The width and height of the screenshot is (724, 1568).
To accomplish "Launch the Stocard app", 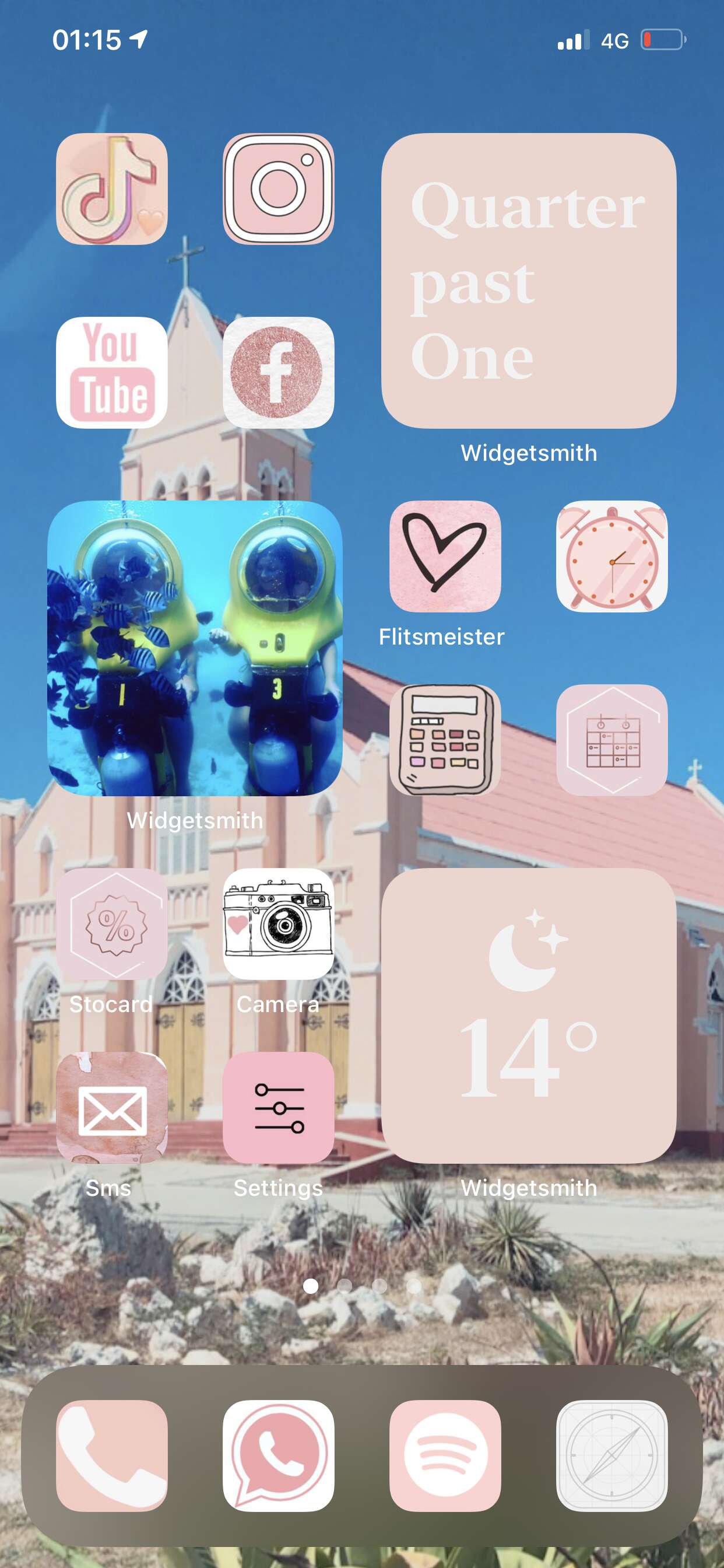I will coord(111,924).
